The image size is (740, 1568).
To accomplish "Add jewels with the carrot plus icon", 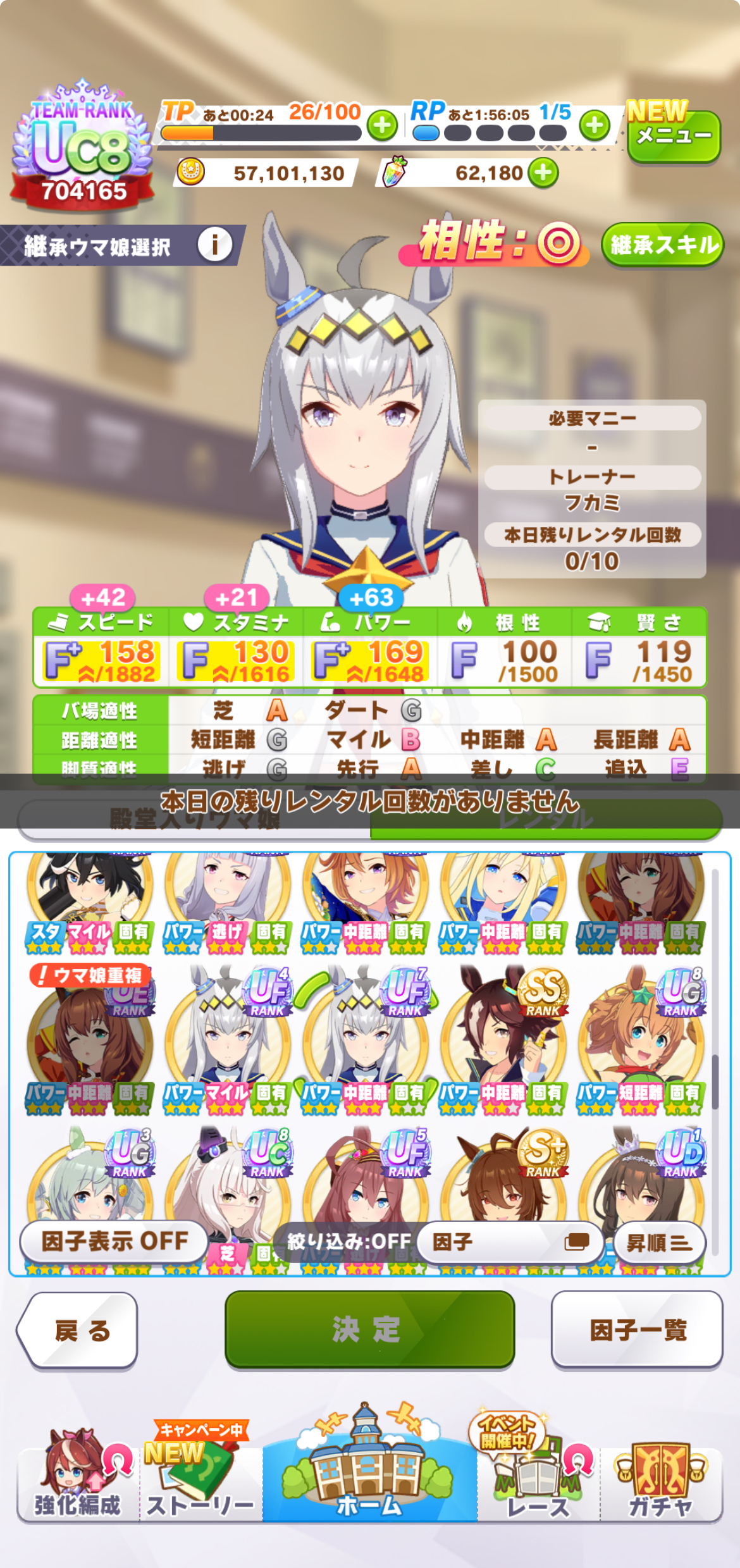I will tap(543, 173).
